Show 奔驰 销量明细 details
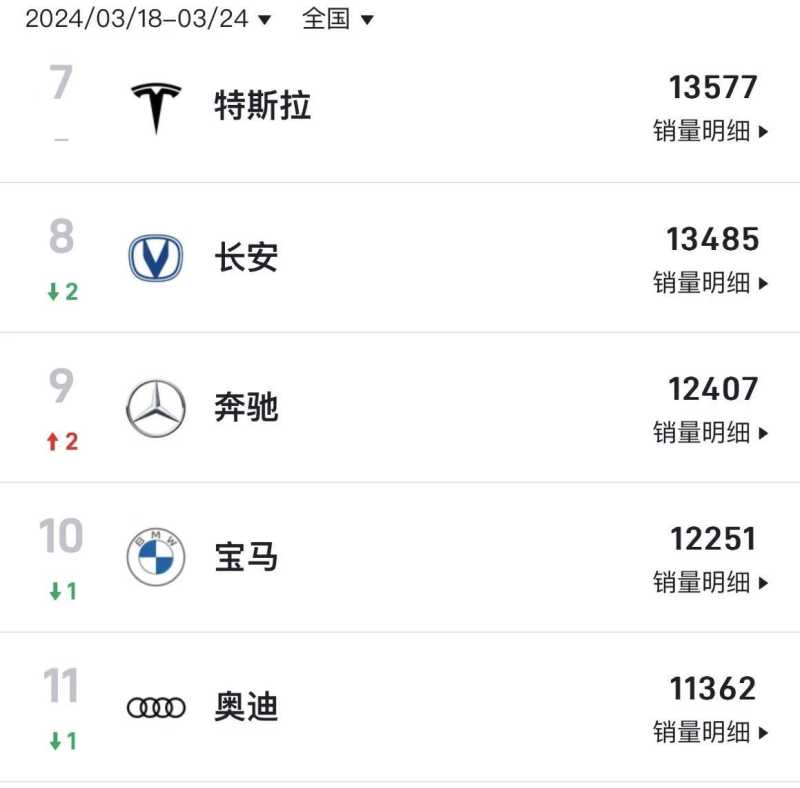The width and height of the screenshot is (800, 788). (711, 432)
